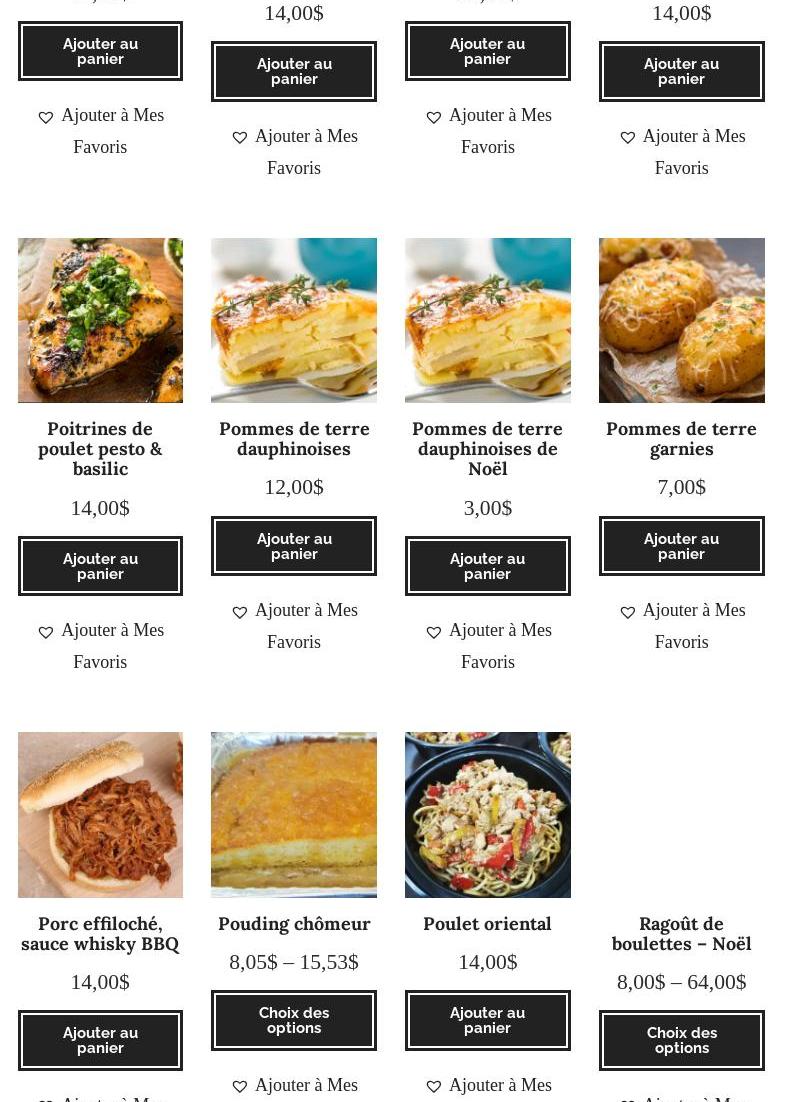This screenshot has width=785, height=1102.
Task: Add Pommes de terre garnies to cart
Action: click(x=682, y=546)
